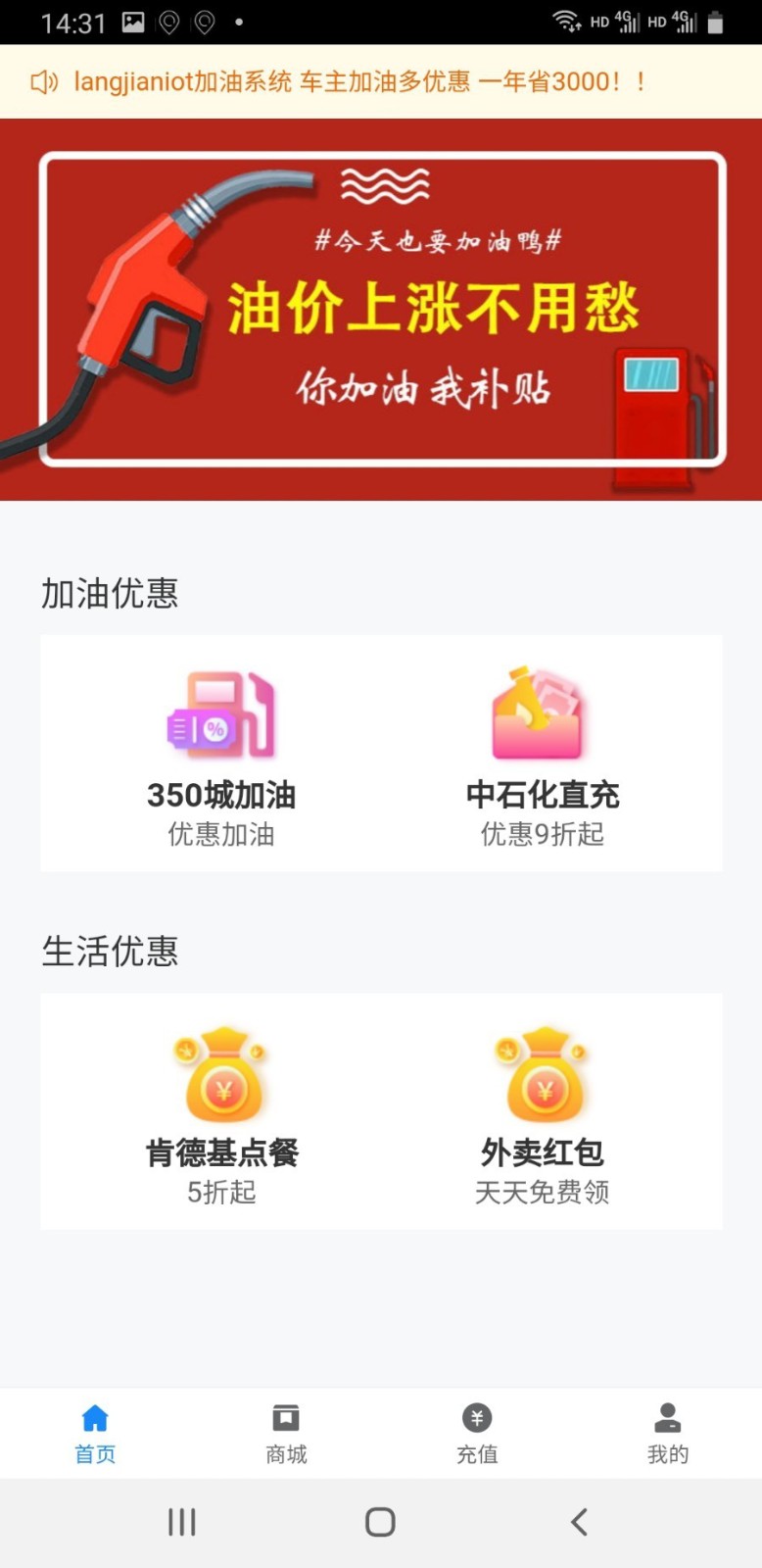Go to the 充值 tab
762x1568 pixels.
[x=477, y=1433]
